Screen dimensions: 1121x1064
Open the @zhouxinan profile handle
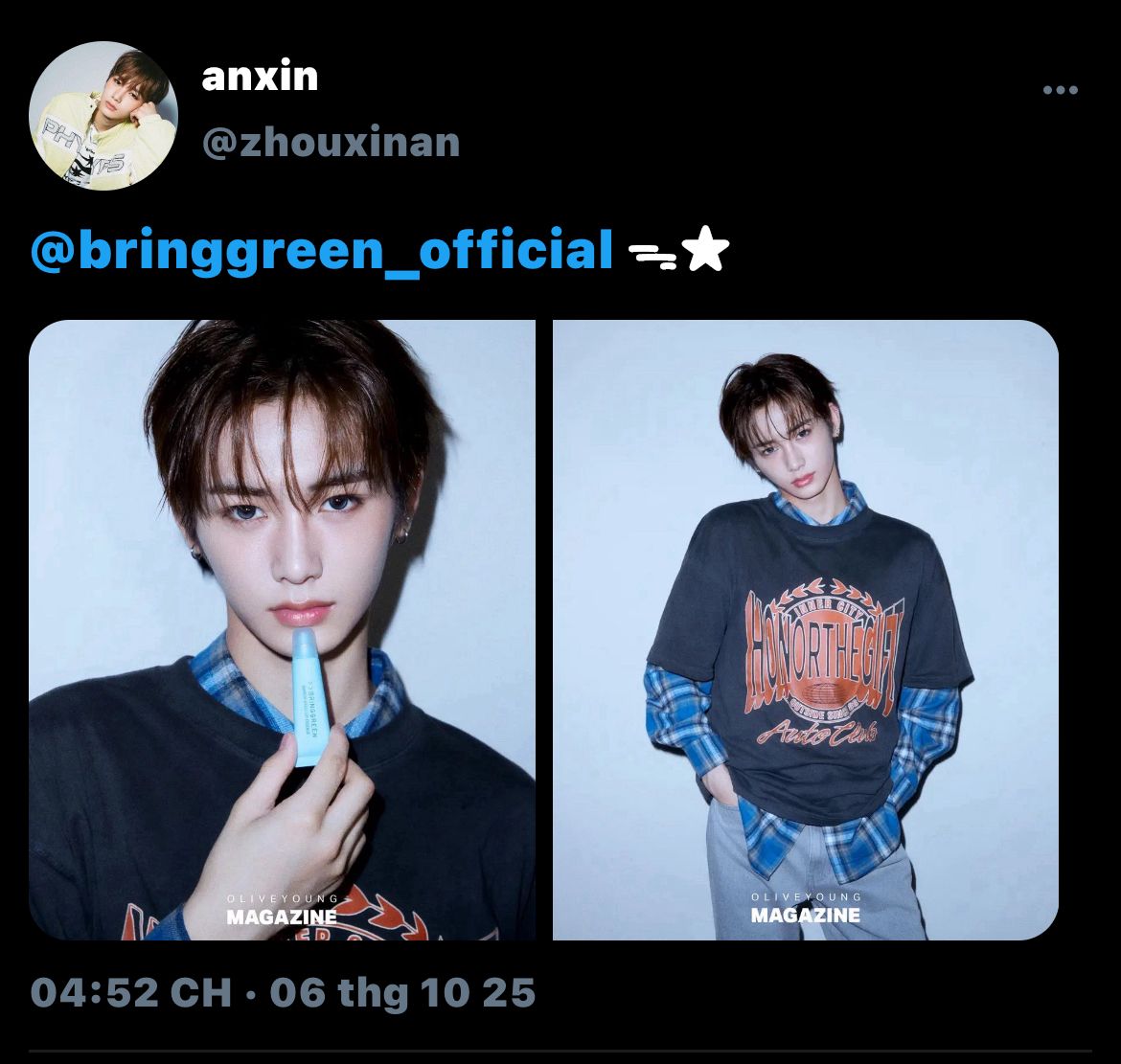331,143
